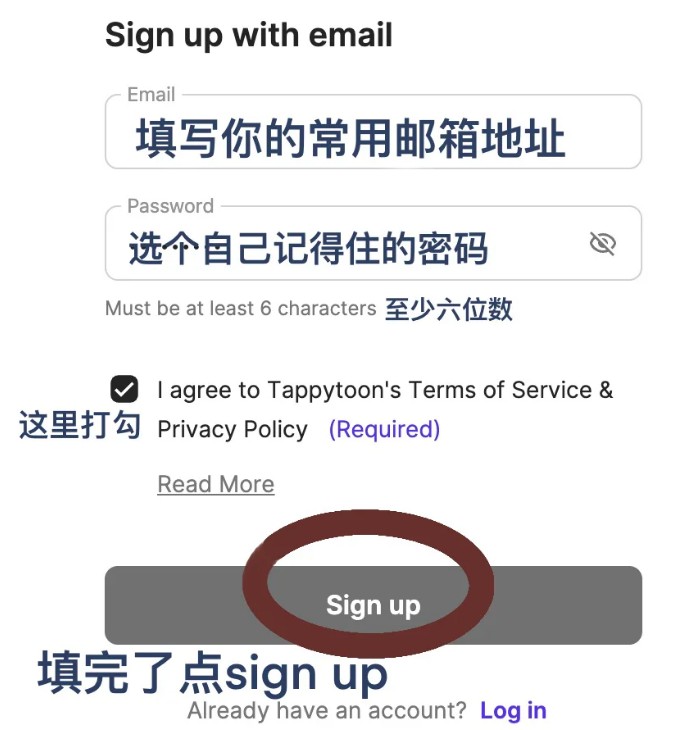Screen dimensions: 680x730
Task: Focus the Password field
Action: point(340,245)
